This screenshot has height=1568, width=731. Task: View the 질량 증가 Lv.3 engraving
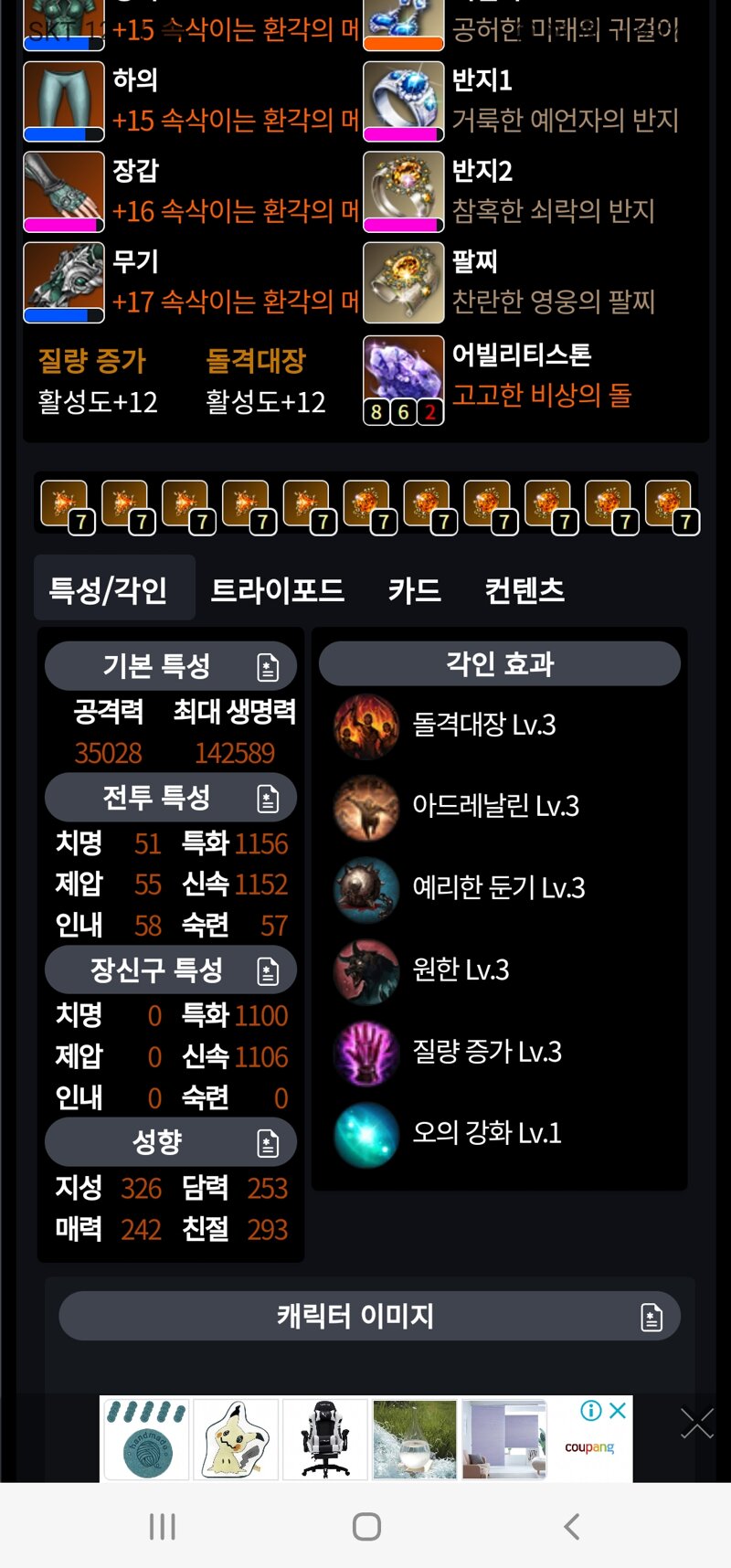click(x=486, y=1052)
